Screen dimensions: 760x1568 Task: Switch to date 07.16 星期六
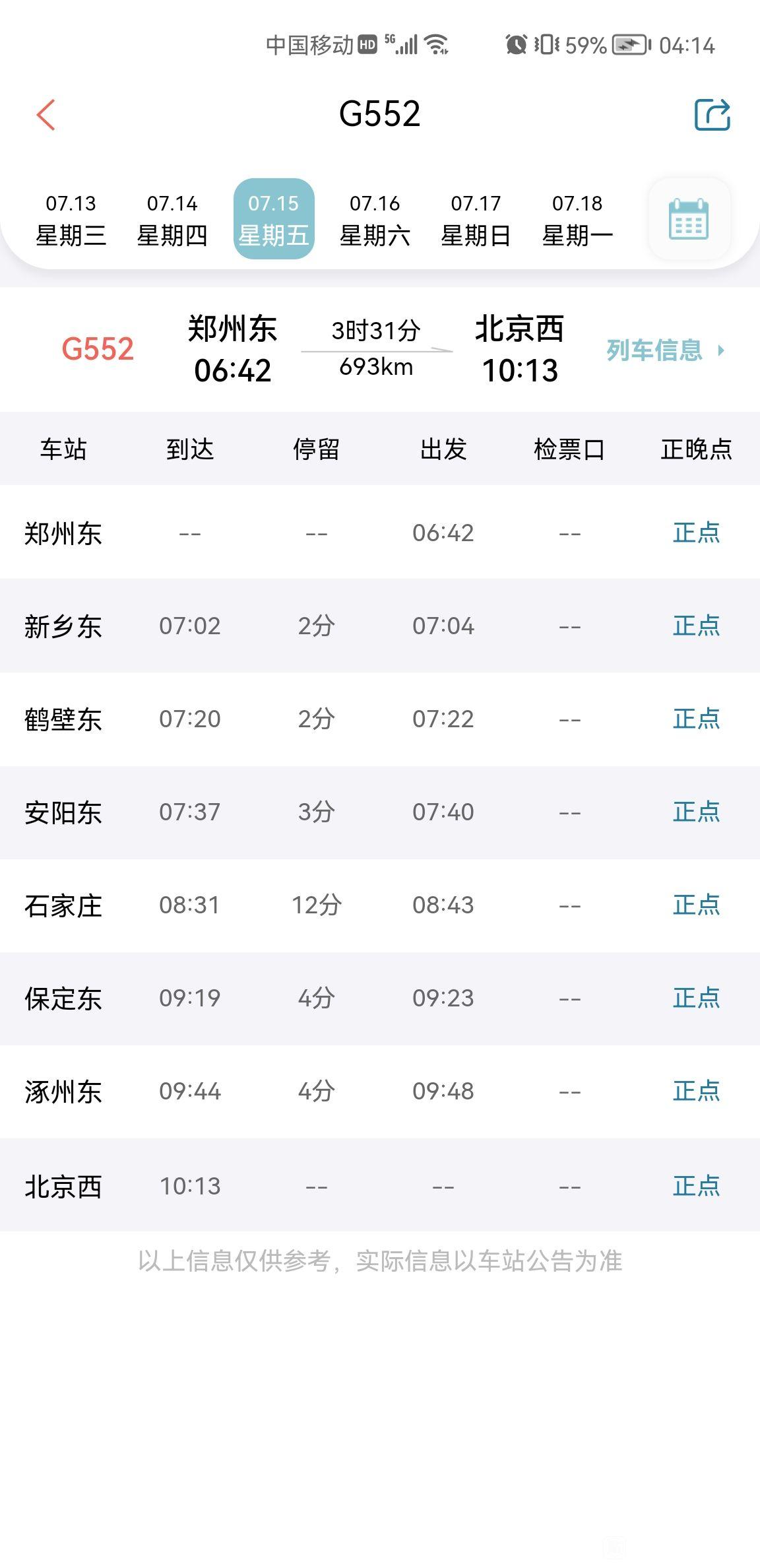pos(375,219)
